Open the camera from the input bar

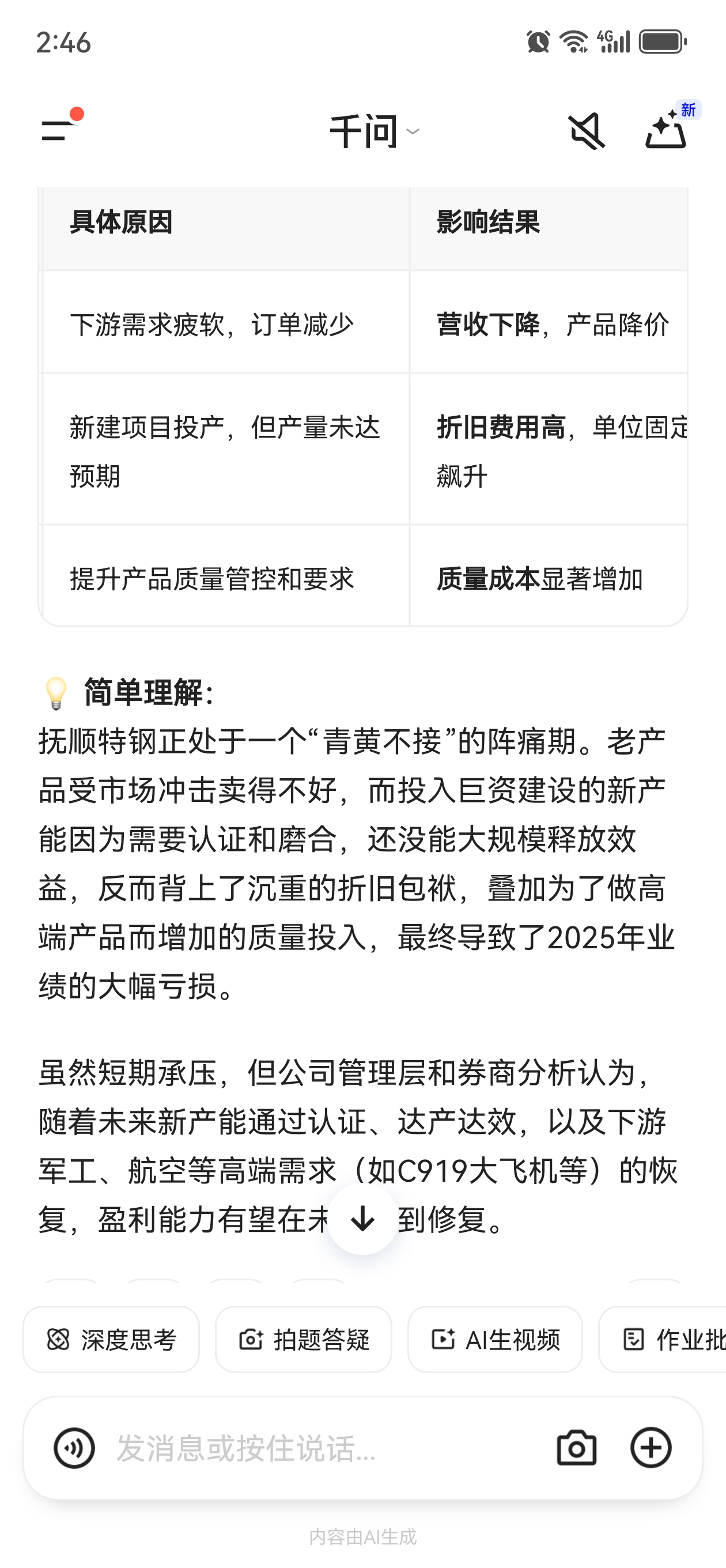coord(576,1448)
